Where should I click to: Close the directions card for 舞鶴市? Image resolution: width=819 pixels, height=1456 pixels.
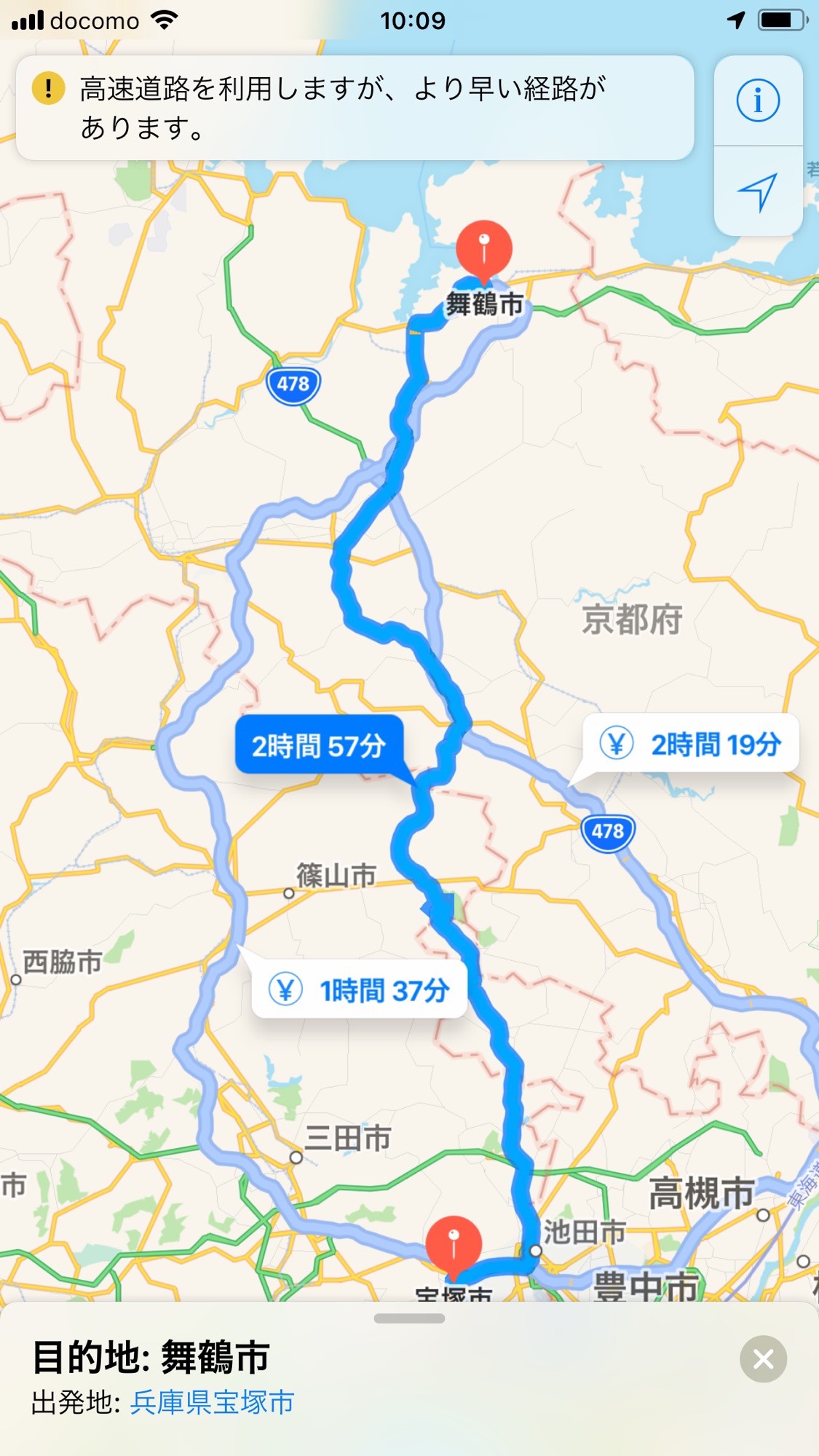(x=763, y=1358)
